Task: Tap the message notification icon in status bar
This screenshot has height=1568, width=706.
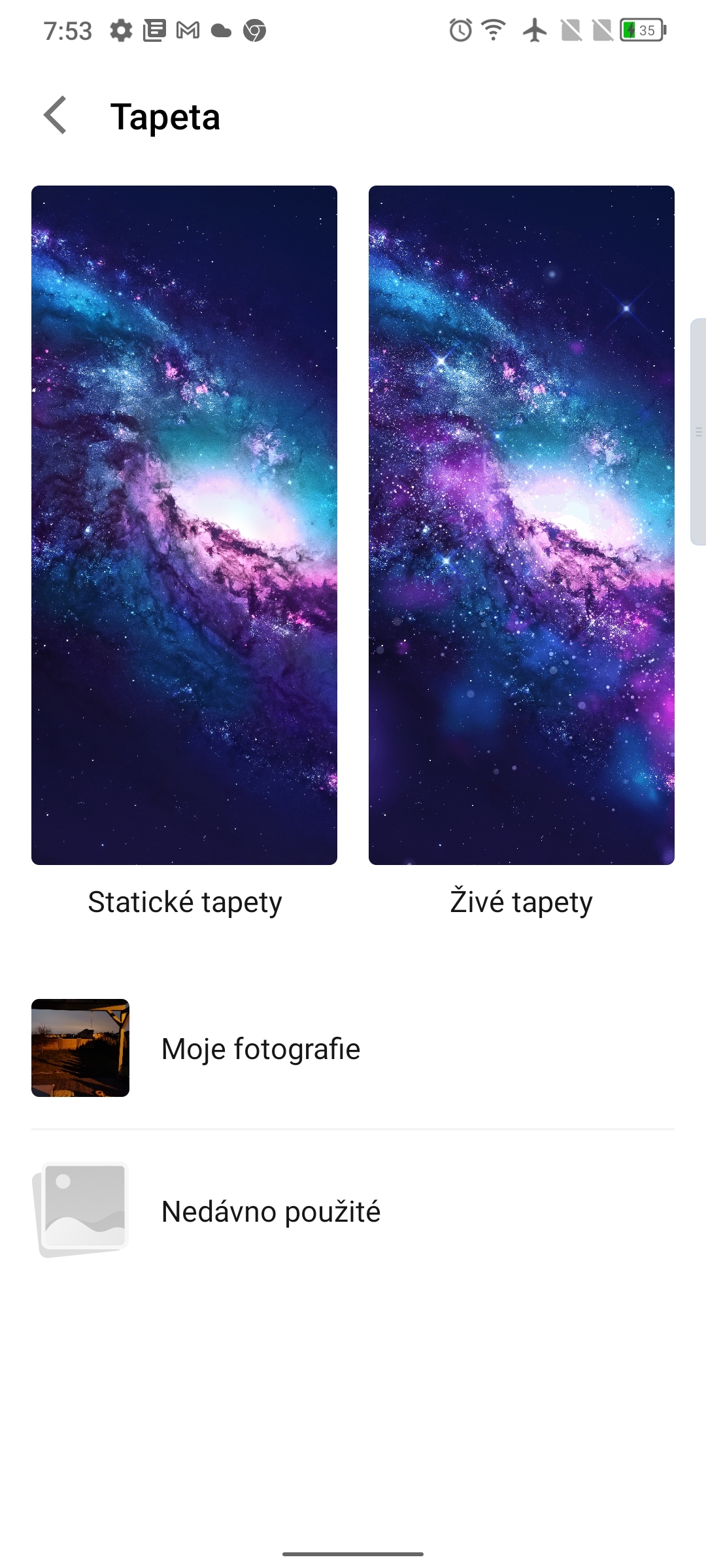Action: pos(154,29)
